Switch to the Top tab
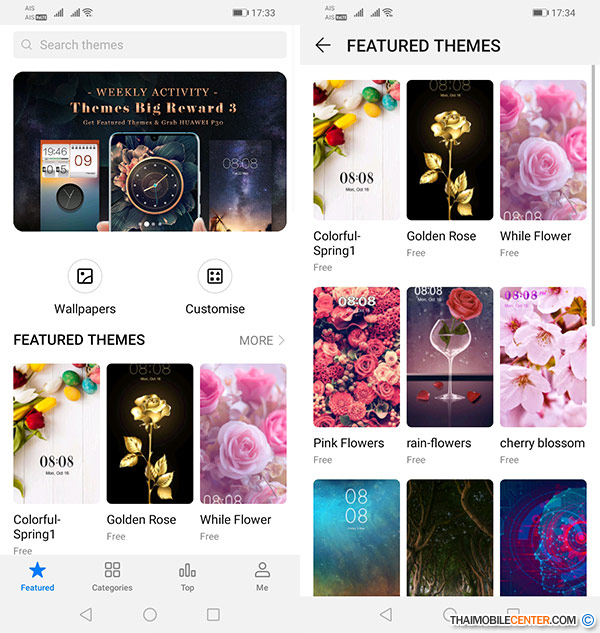Viewport: 600px width, 633px height. 187,576
